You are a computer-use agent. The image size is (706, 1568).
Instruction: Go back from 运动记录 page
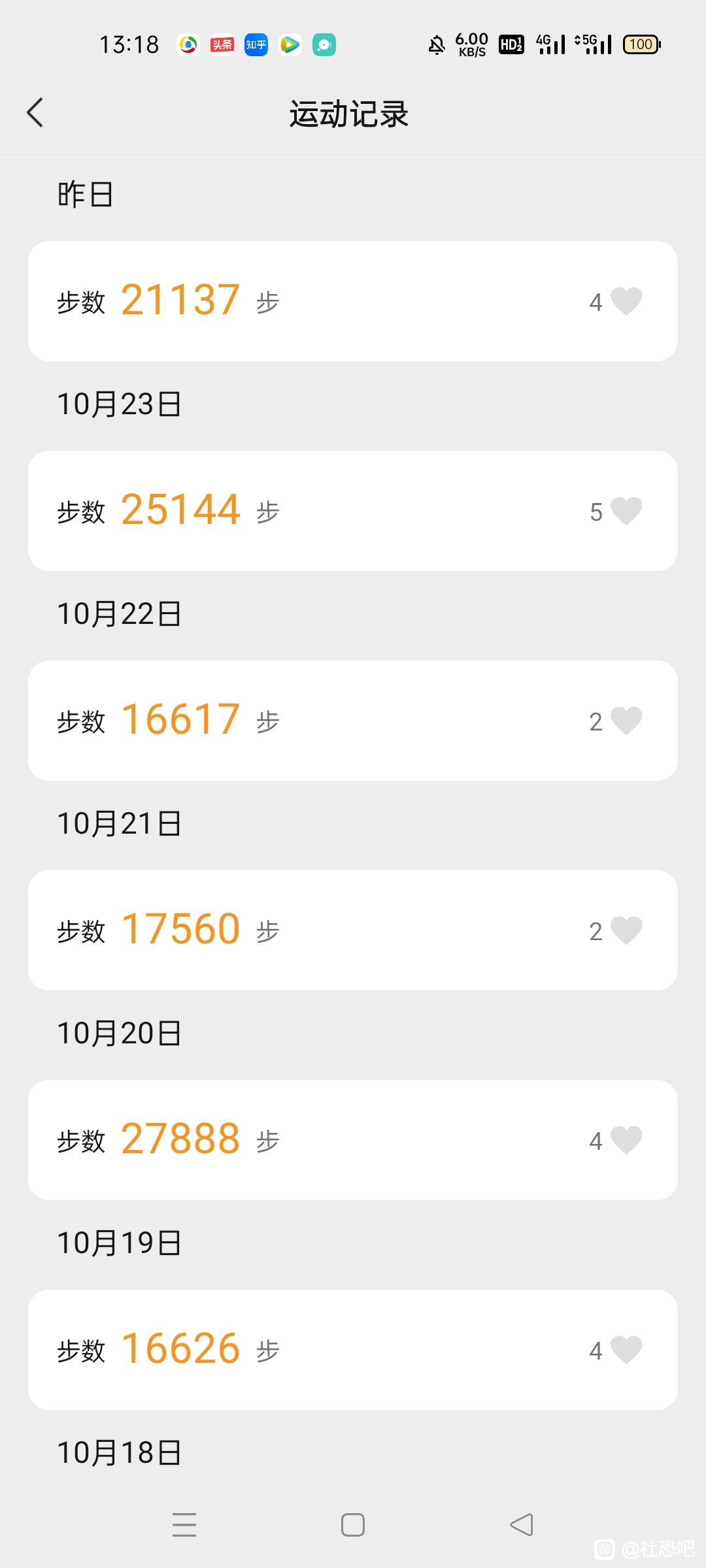click(35, 112)
